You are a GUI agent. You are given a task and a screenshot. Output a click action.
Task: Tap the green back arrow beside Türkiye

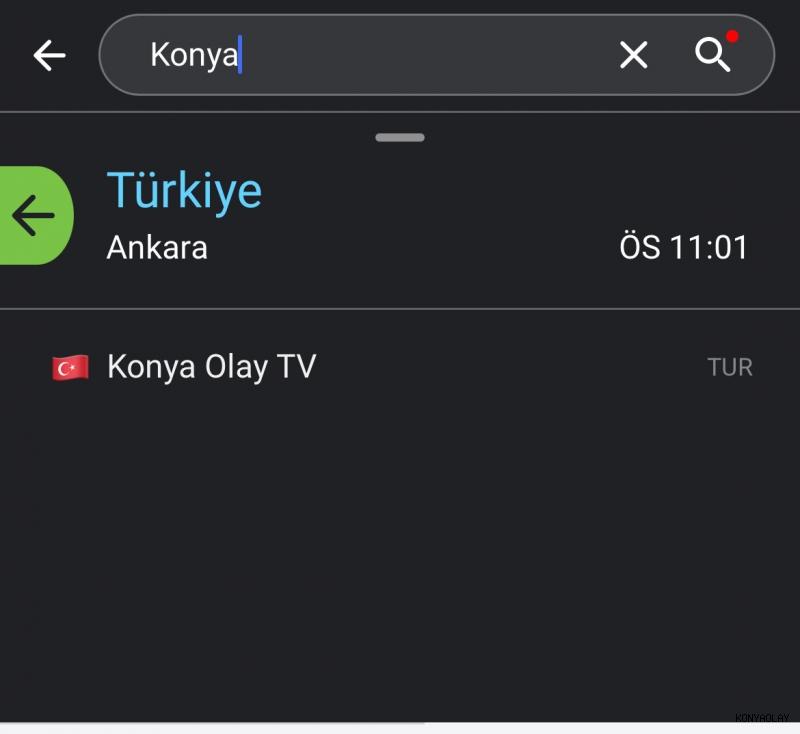[x=34, y=215]
